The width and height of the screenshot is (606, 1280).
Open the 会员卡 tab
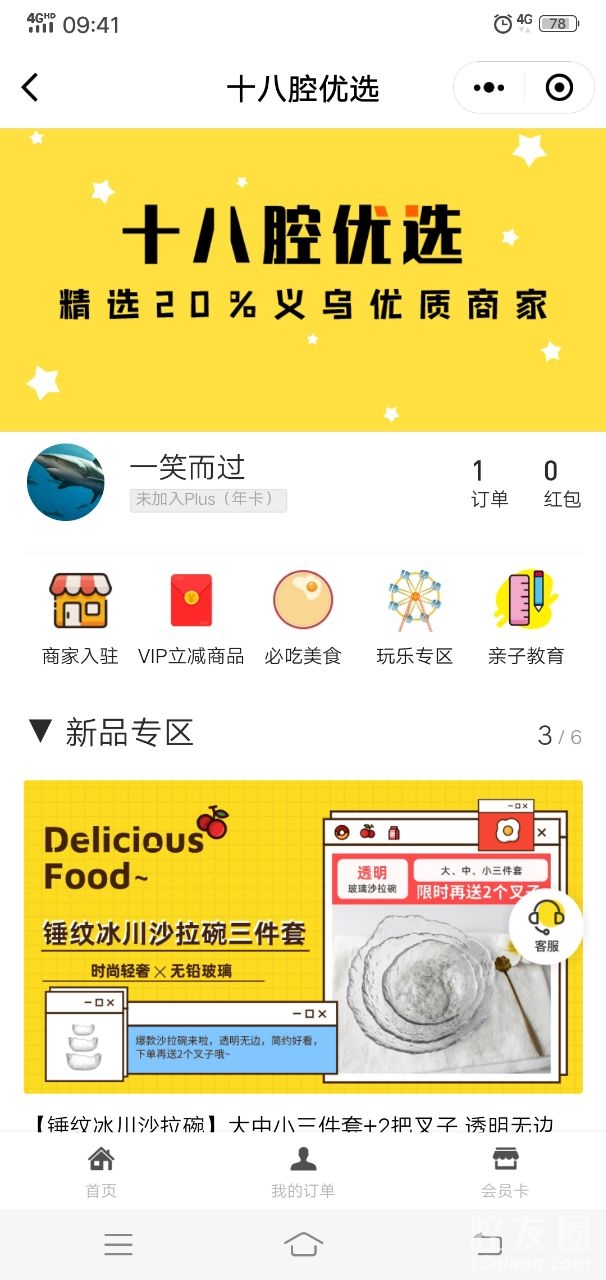[505, 1170]
